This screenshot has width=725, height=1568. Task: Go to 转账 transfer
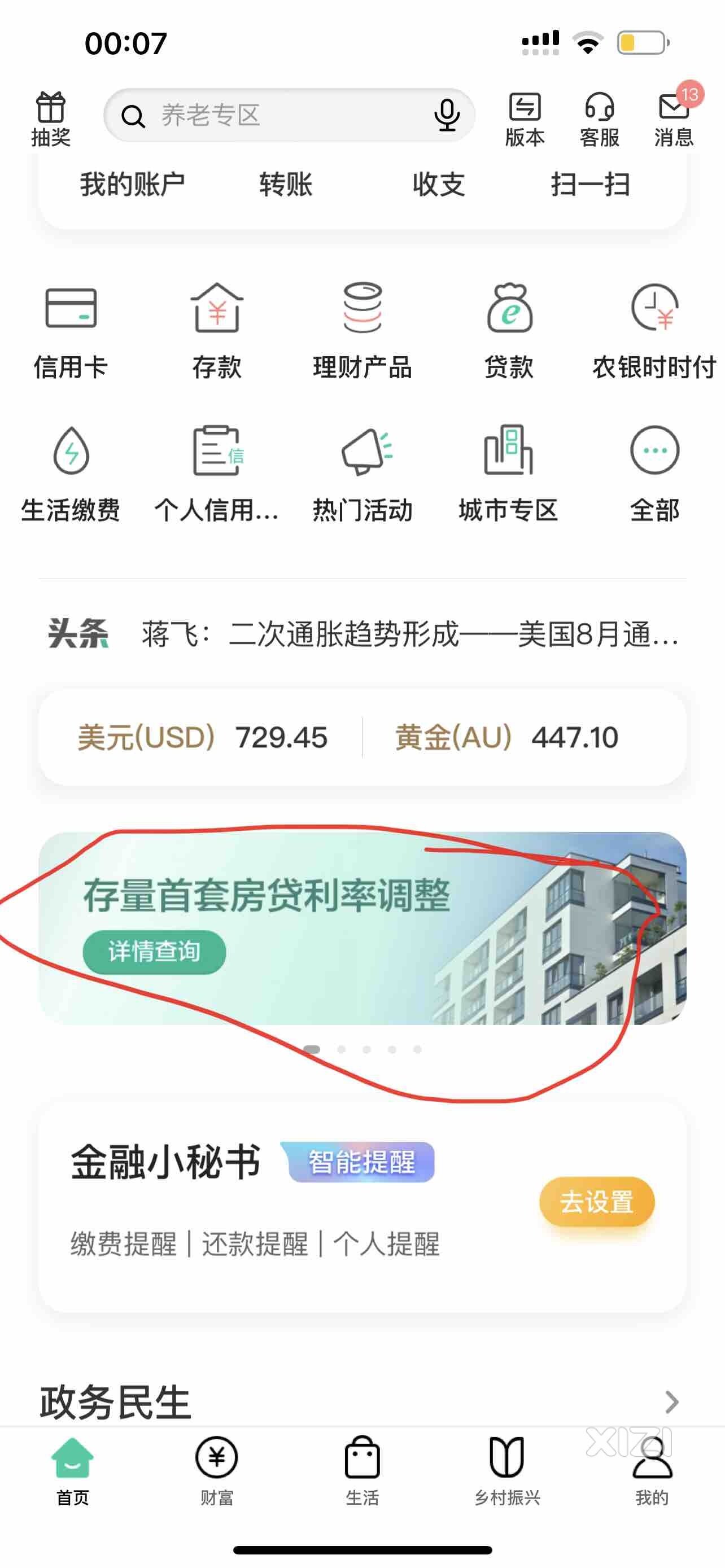point(286,185)
